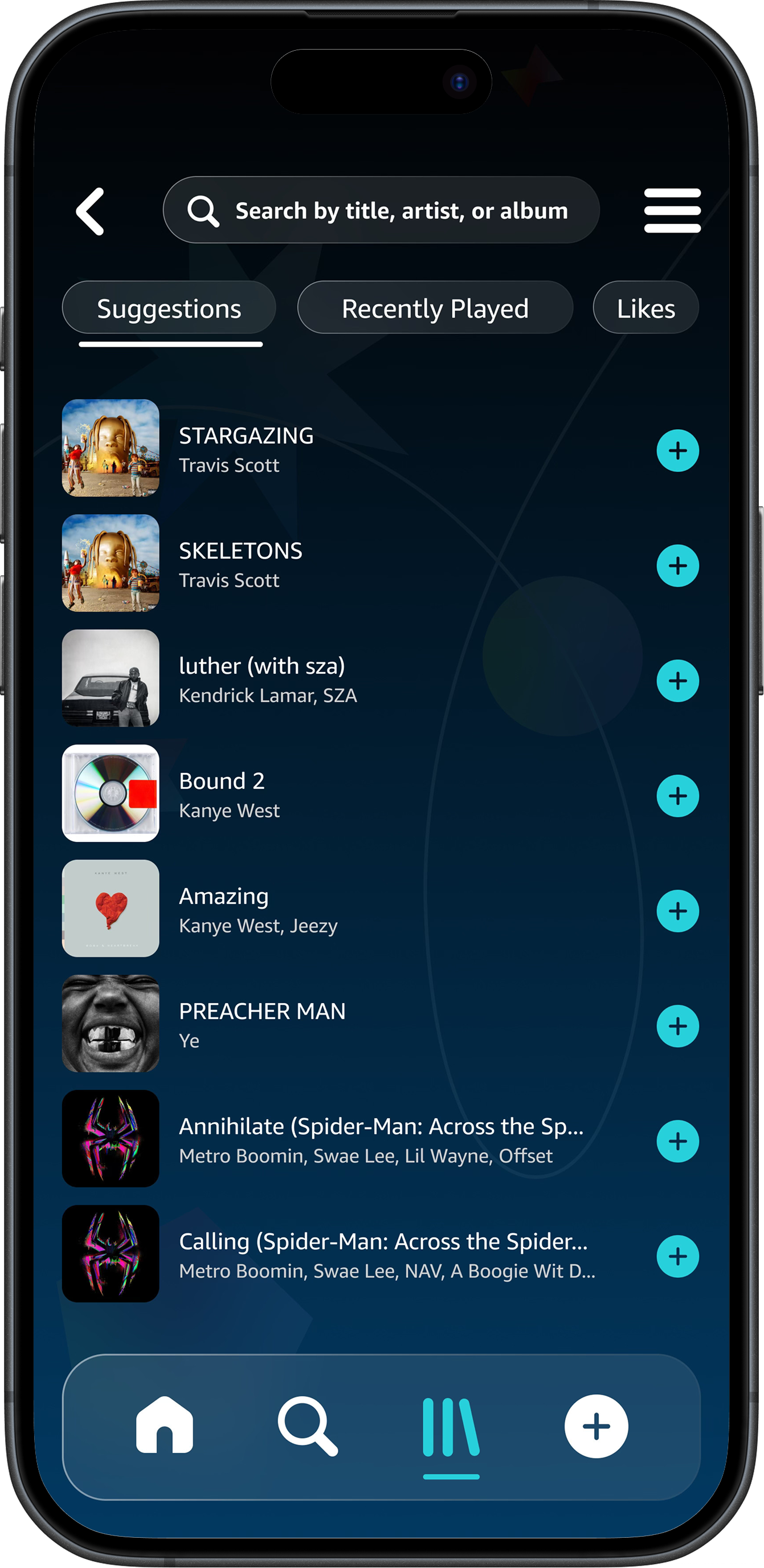Go back with the left arrow
The width and height of the screenshot is (764, 1568).
coord(90,211)
